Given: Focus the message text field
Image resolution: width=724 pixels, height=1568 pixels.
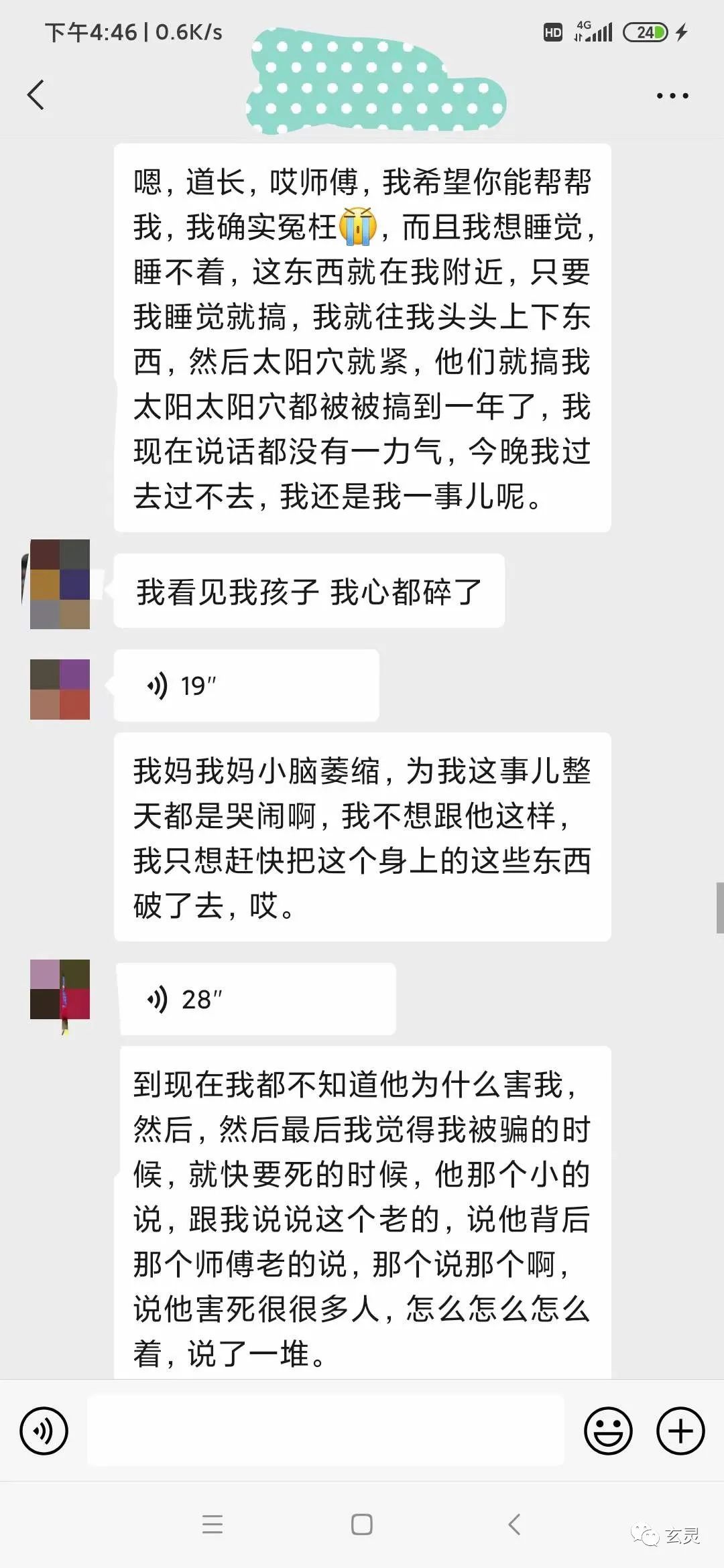Looking at the screenshot, I should point(326,1431).
